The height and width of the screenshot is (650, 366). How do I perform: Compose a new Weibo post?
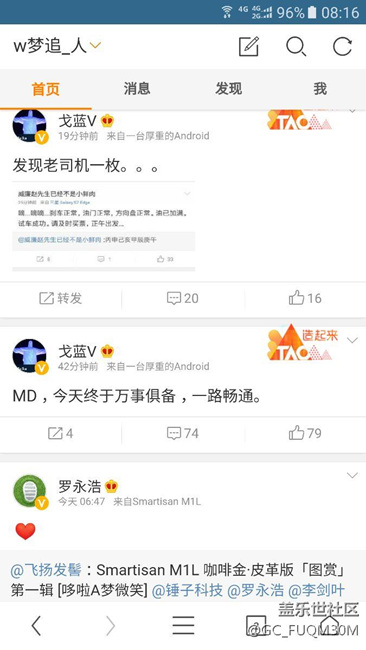coord(249,46)
